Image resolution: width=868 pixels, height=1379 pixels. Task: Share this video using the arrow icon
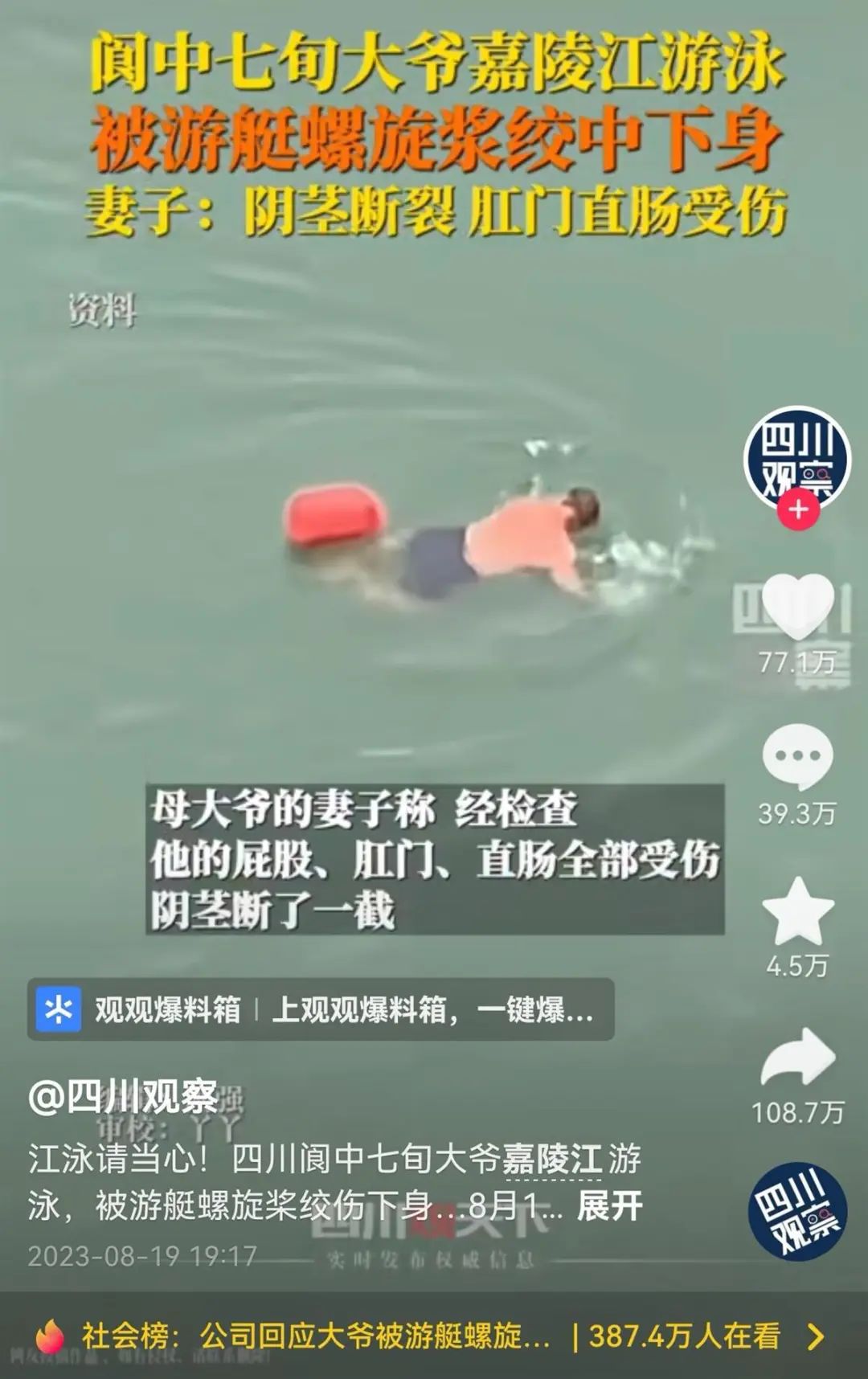[x=797, y=1058]
